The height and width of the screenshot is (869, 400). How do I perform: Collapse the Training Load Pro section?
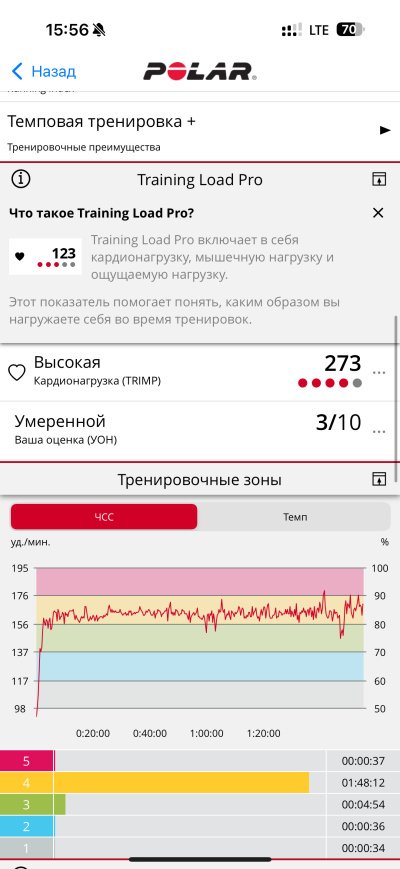(378, 179)
